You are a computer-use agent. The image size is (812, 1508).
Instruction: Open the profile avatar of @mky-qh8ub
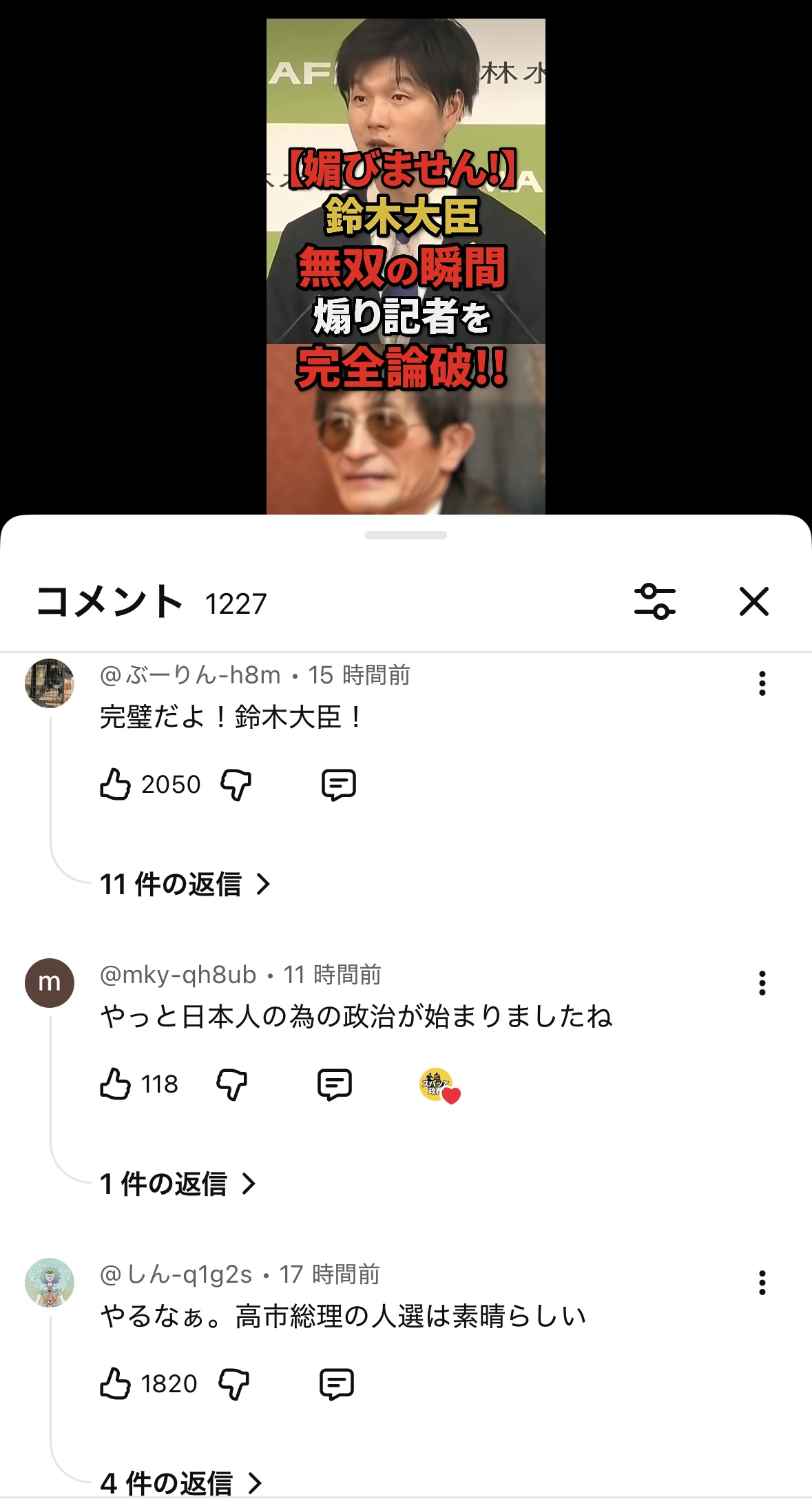tap(50, 983)
